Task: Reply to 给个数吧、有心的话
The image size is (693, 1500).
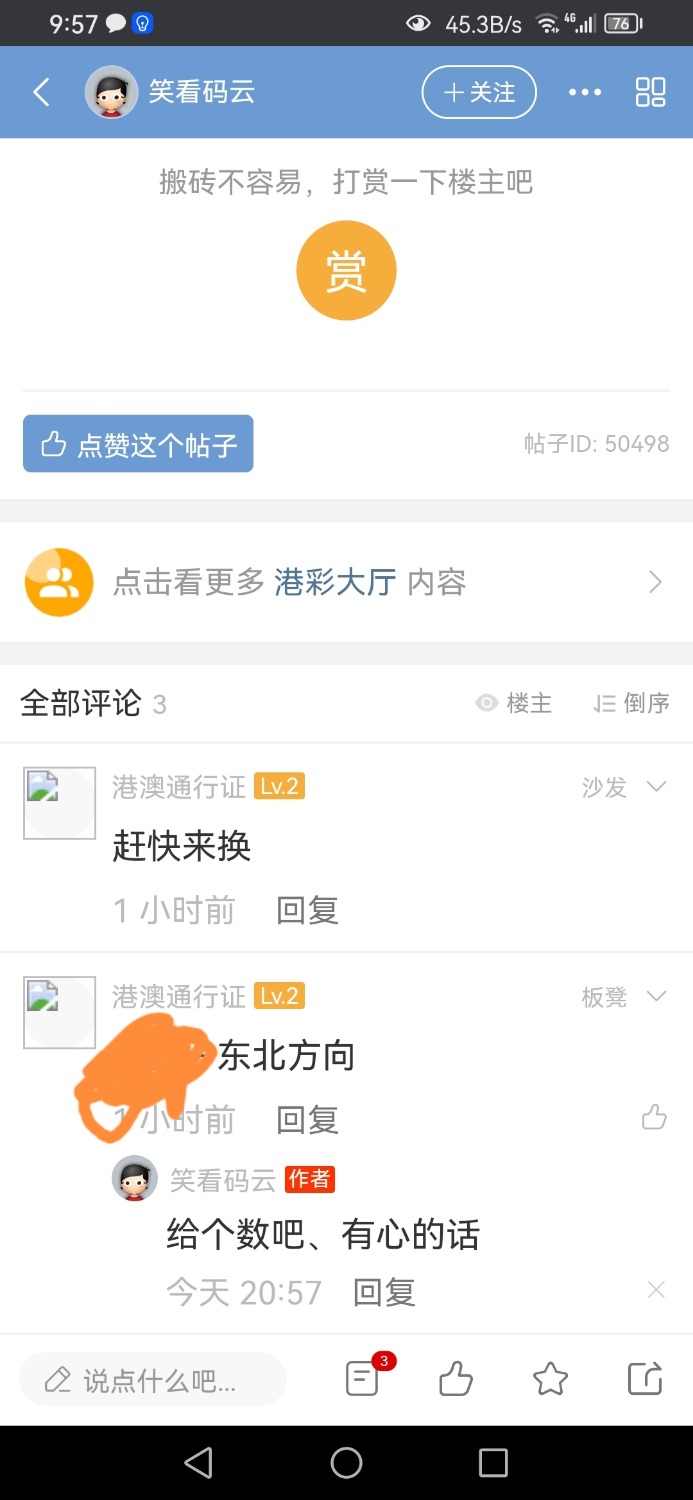Action: [x=384, y=1293]
